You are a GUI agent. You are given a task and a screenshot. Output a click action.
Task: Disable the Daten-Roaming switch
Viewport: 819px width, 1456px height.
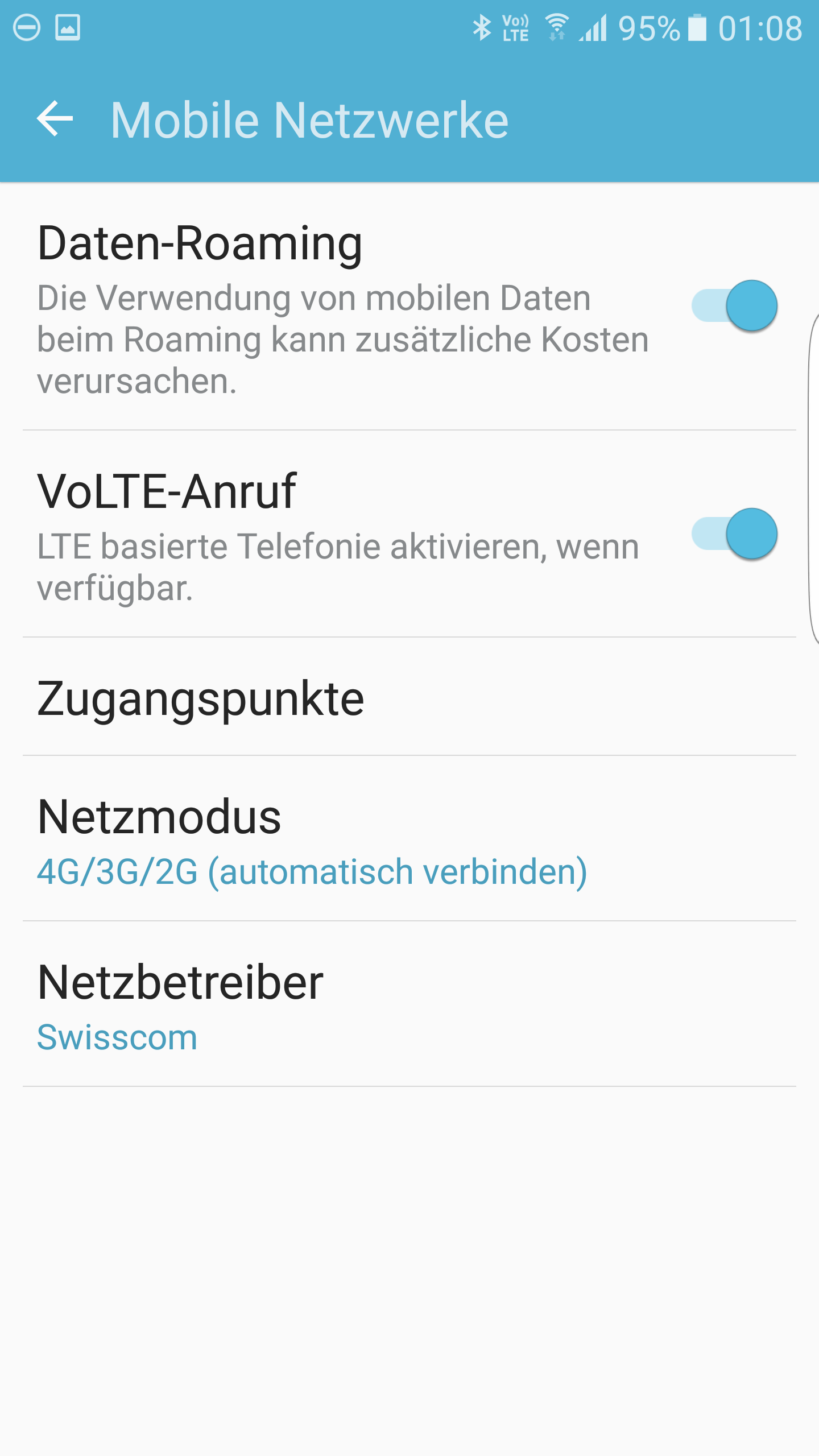click(734, 306)
